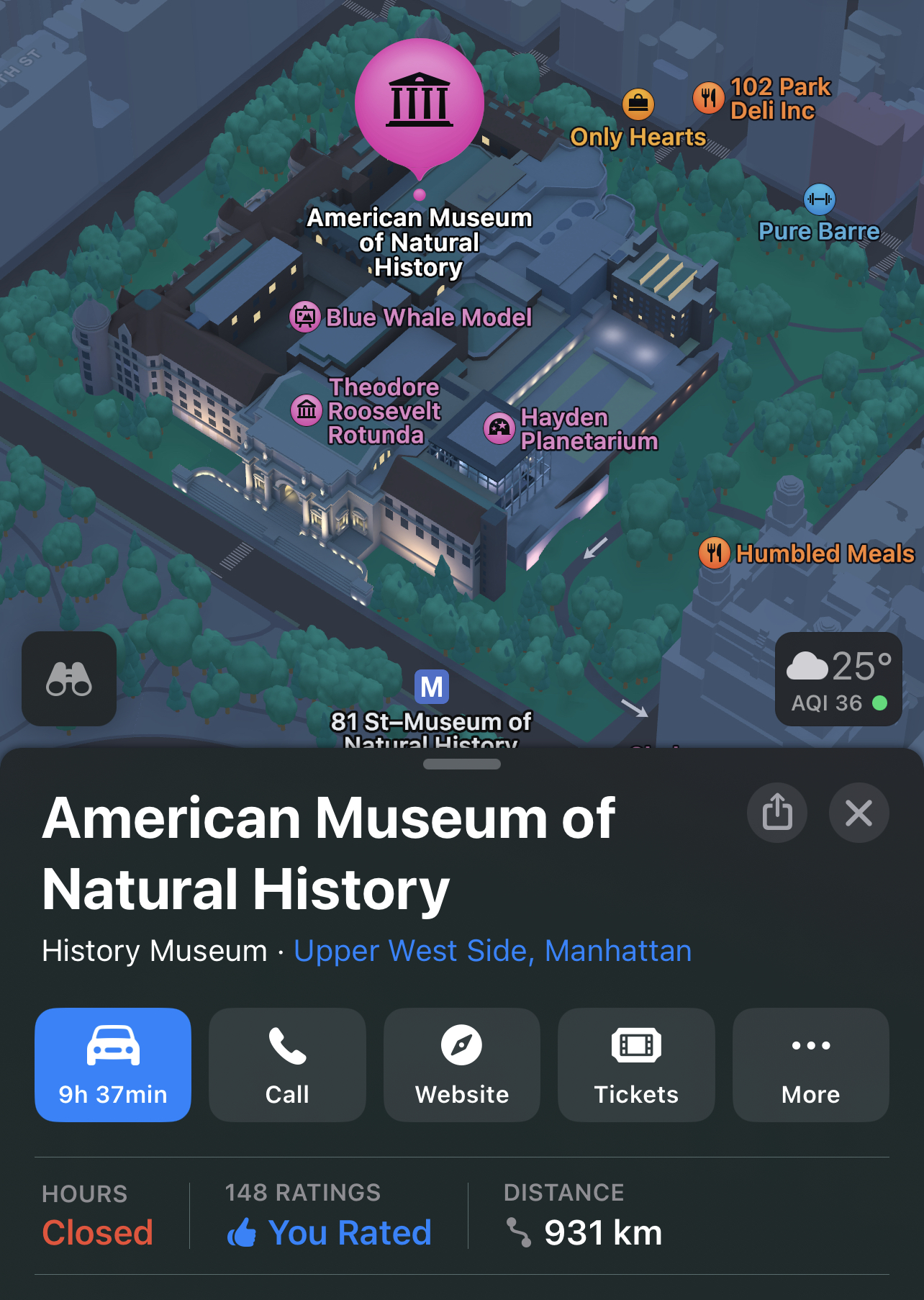Viewport: 924px width, 1300px height.
Task: Start driving directions (9h 37min)
Action: pos(113,1065)
